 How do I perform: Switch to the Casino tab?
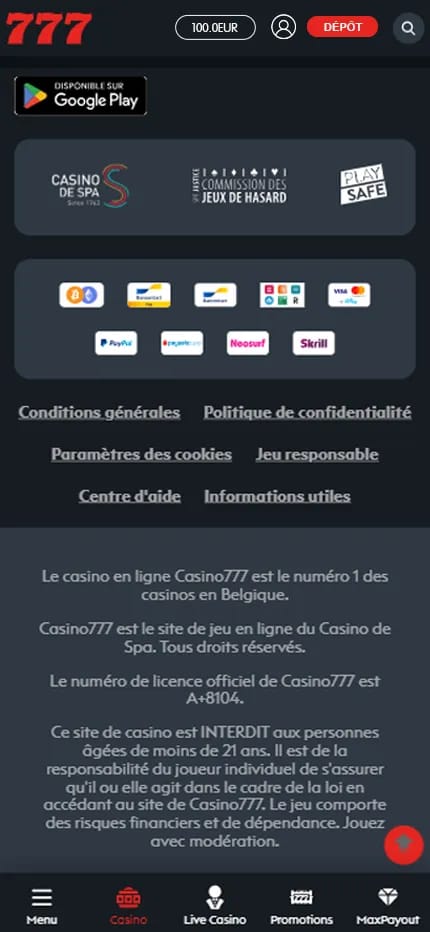coord(128,905)
